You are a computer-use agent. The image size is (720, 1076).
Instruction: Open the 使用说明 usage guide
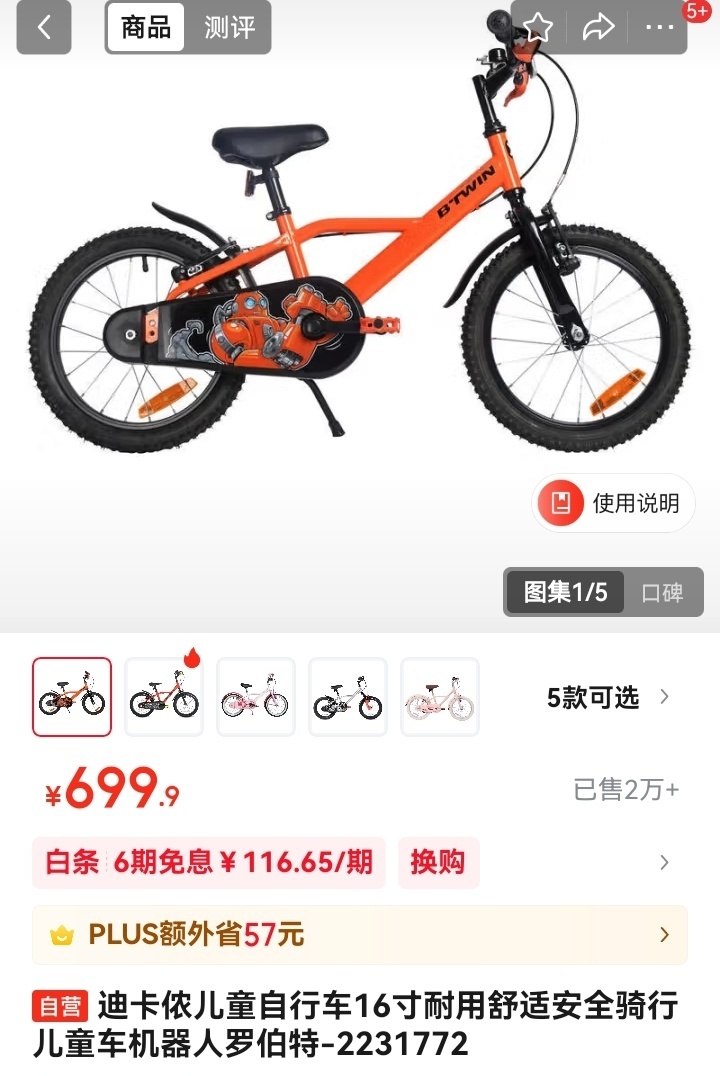(613, 503)
